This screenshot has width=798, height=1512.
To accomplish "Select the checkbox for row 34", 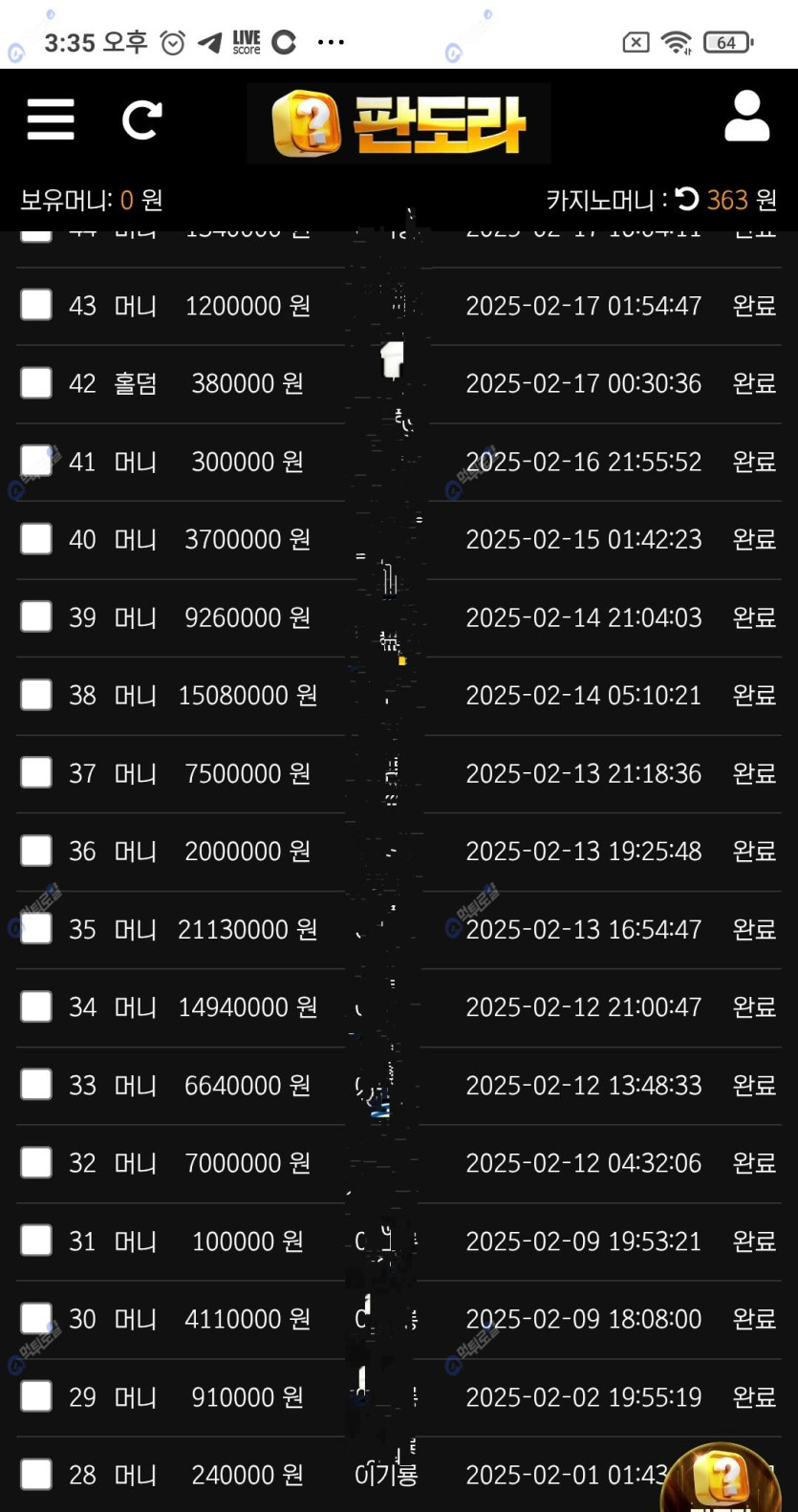I will point(36,1006).
